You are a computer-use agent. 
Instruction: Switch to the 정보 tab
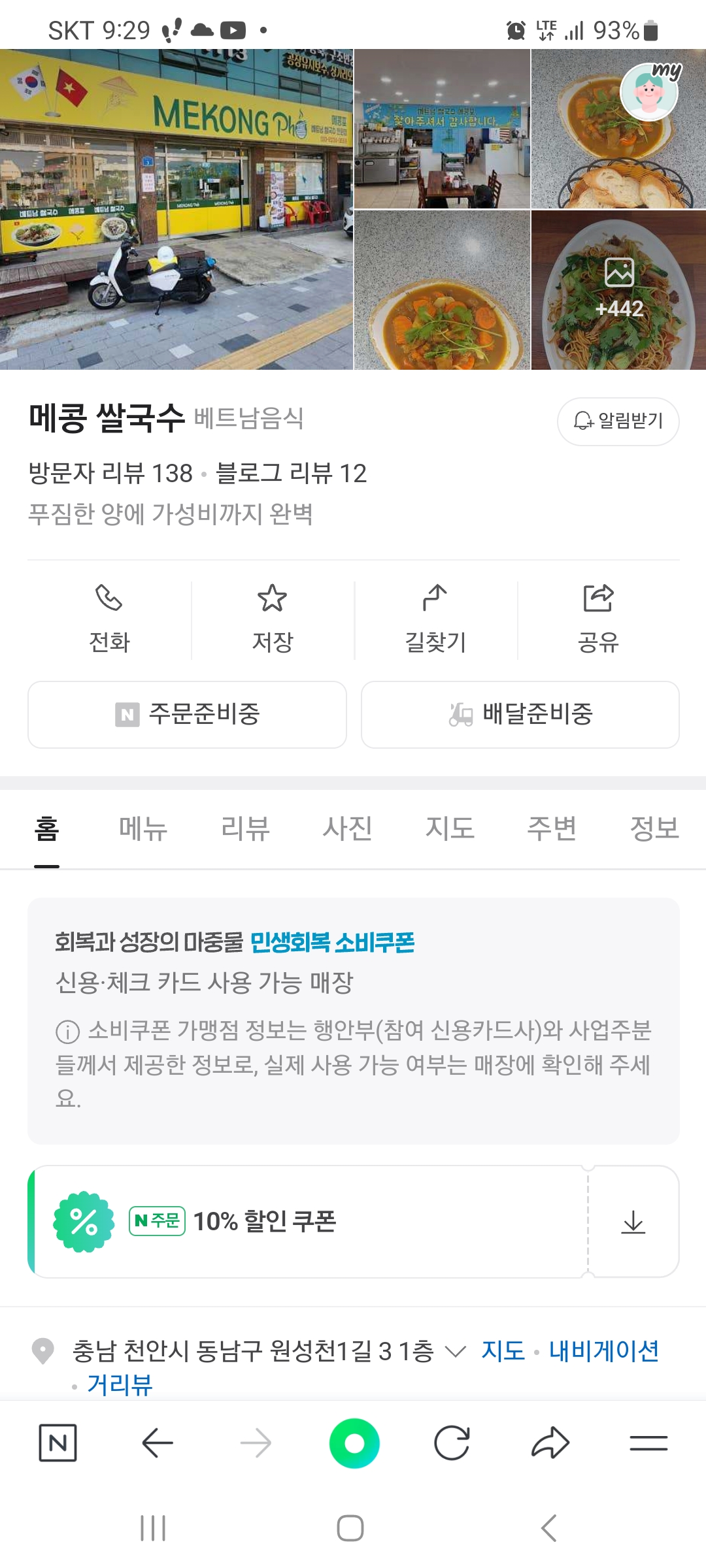point(654,828)
